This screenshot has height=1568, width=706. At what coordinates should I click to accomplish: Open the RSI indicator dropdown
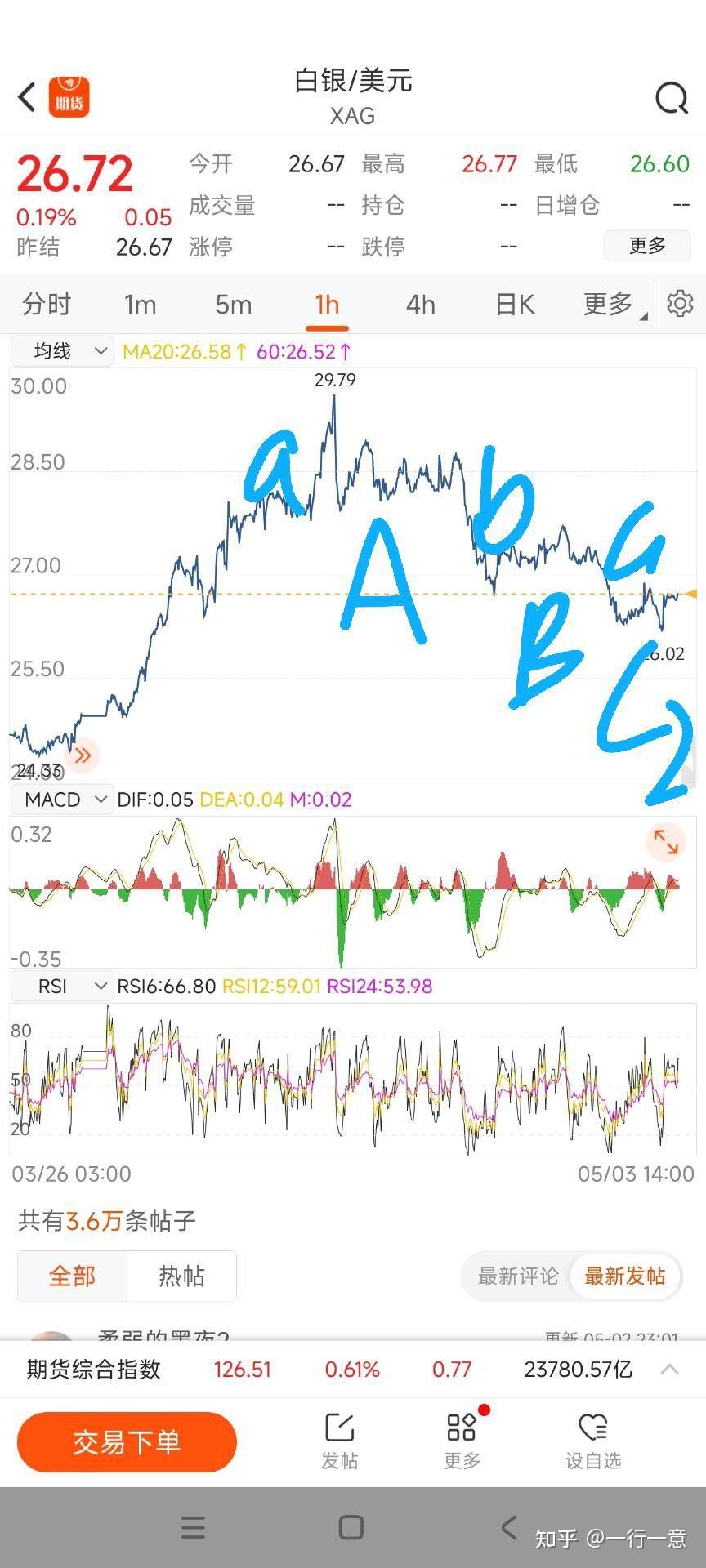pyautogui.click(x=62, y=986)
